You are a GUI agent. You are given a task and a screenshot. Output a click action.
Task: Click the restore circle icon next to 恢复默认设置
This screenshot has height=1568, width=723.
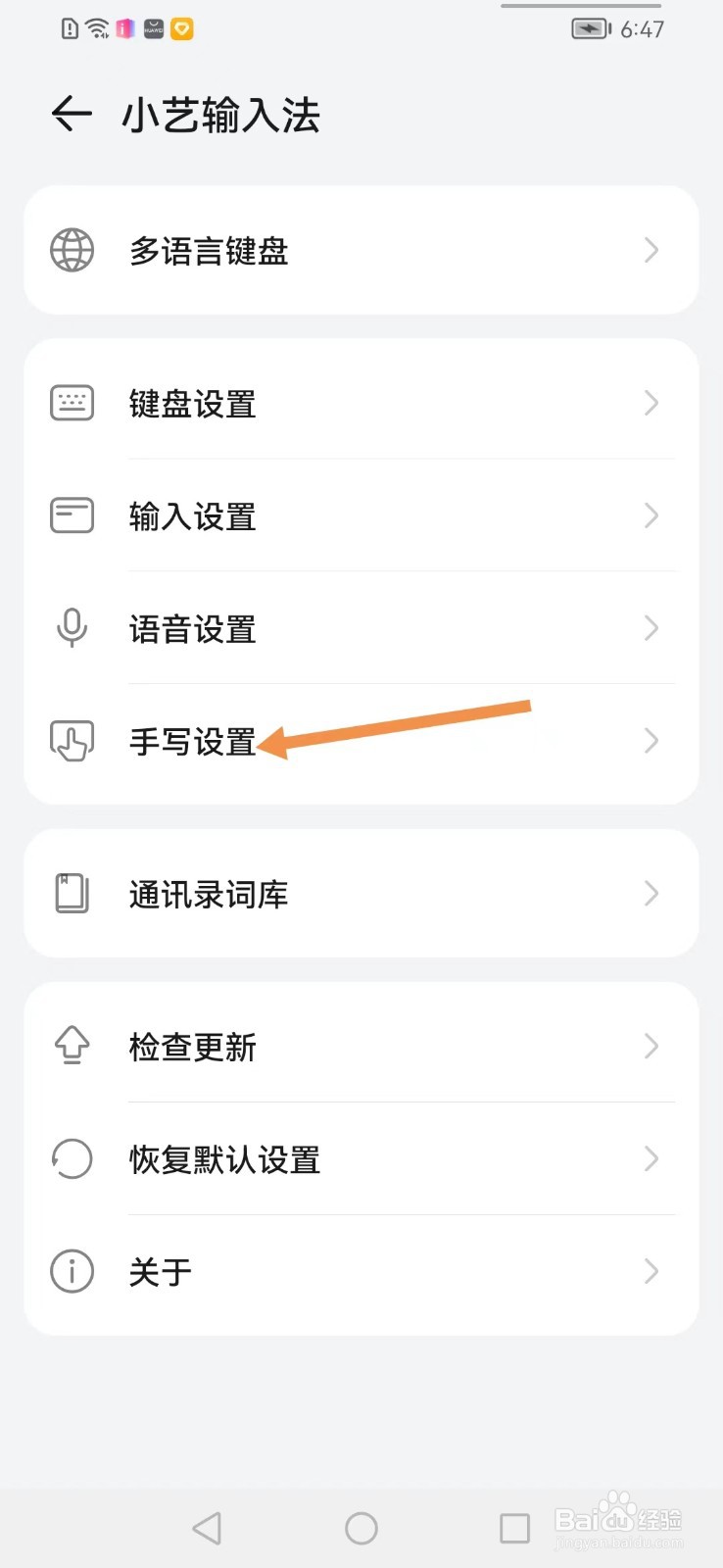point(70,1159)
